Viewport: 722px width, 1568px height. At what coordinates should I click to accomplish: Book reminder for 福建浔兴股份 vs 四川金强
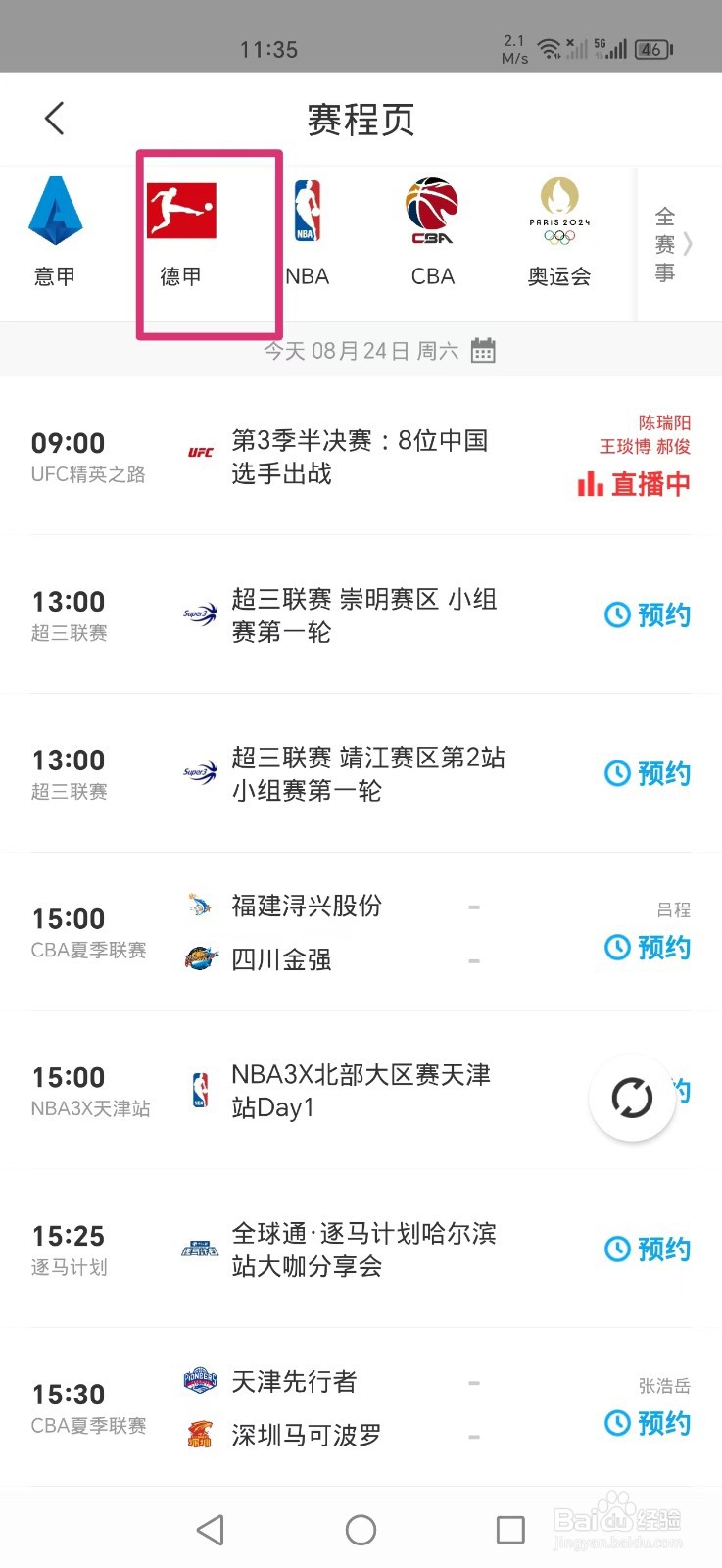[648, 947]
